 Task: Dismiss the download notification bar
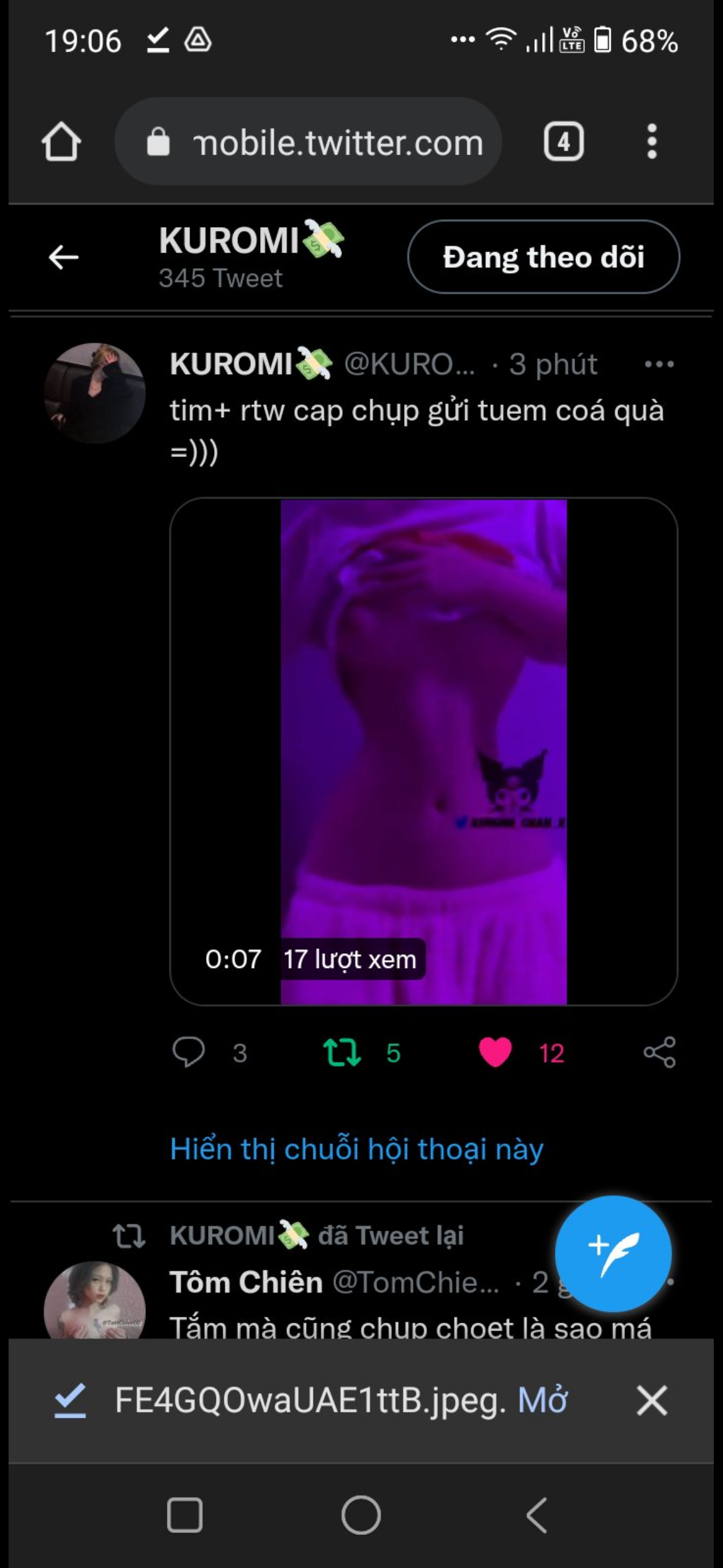click(x=651, y=1401)
